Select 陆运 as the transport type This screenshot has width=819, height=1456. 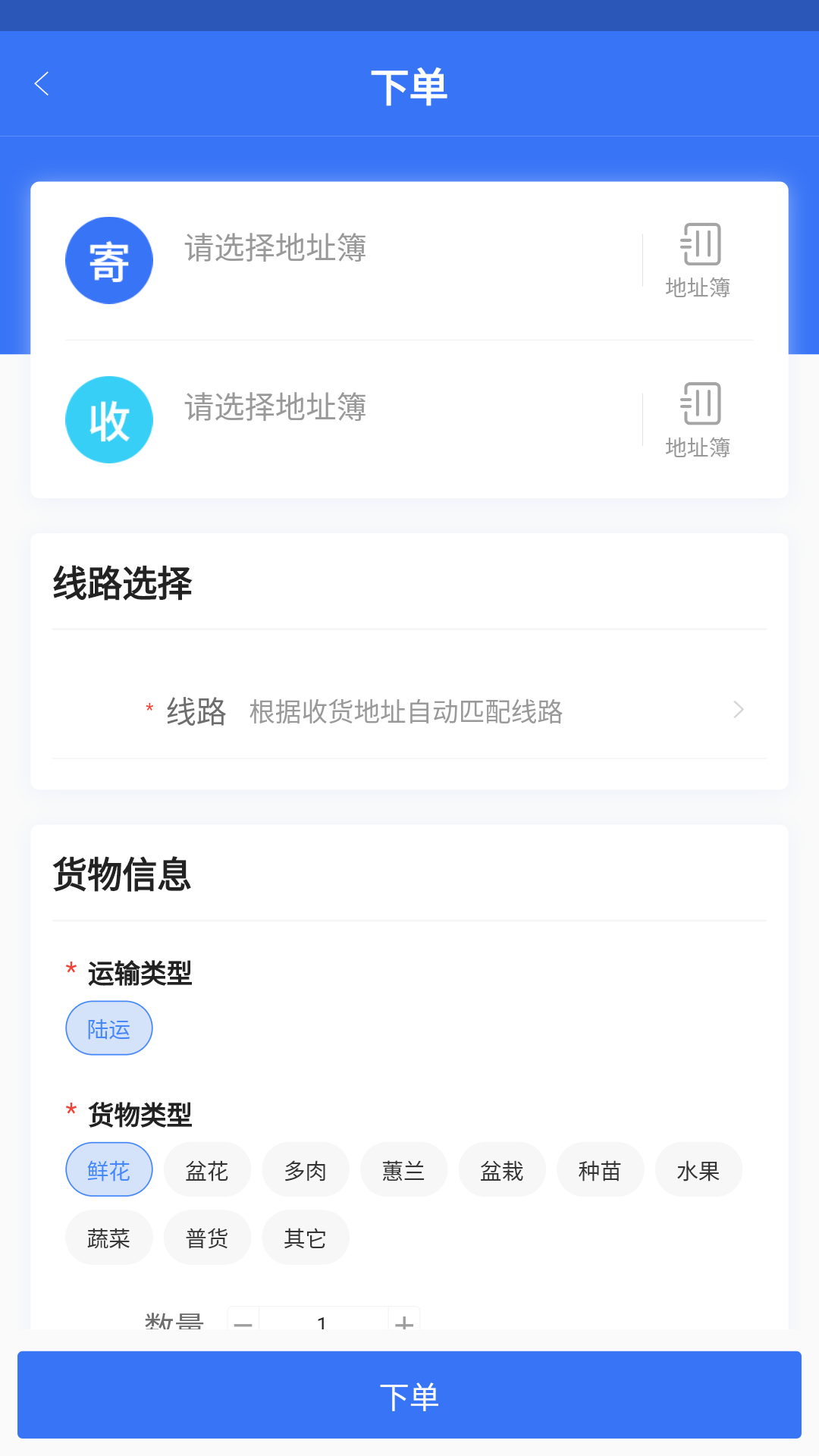tap(108, 1028)
